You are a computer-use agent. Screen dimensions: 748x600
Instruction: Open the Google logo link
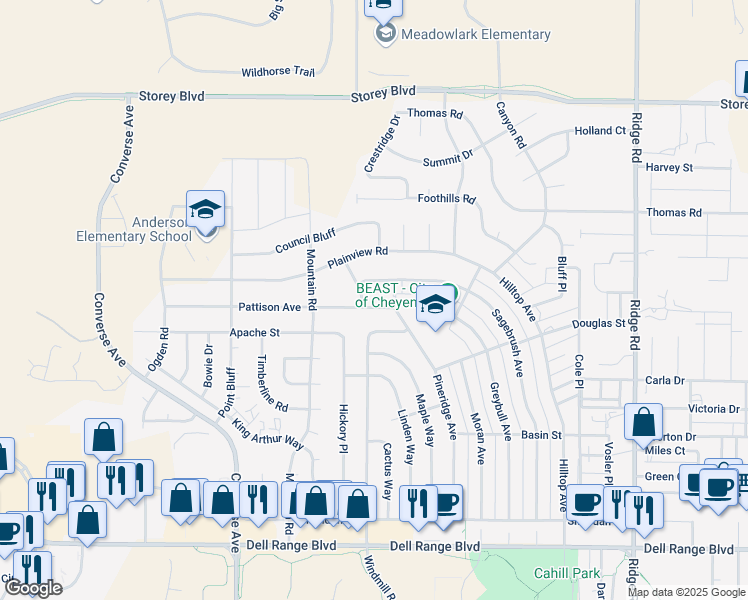33,589
